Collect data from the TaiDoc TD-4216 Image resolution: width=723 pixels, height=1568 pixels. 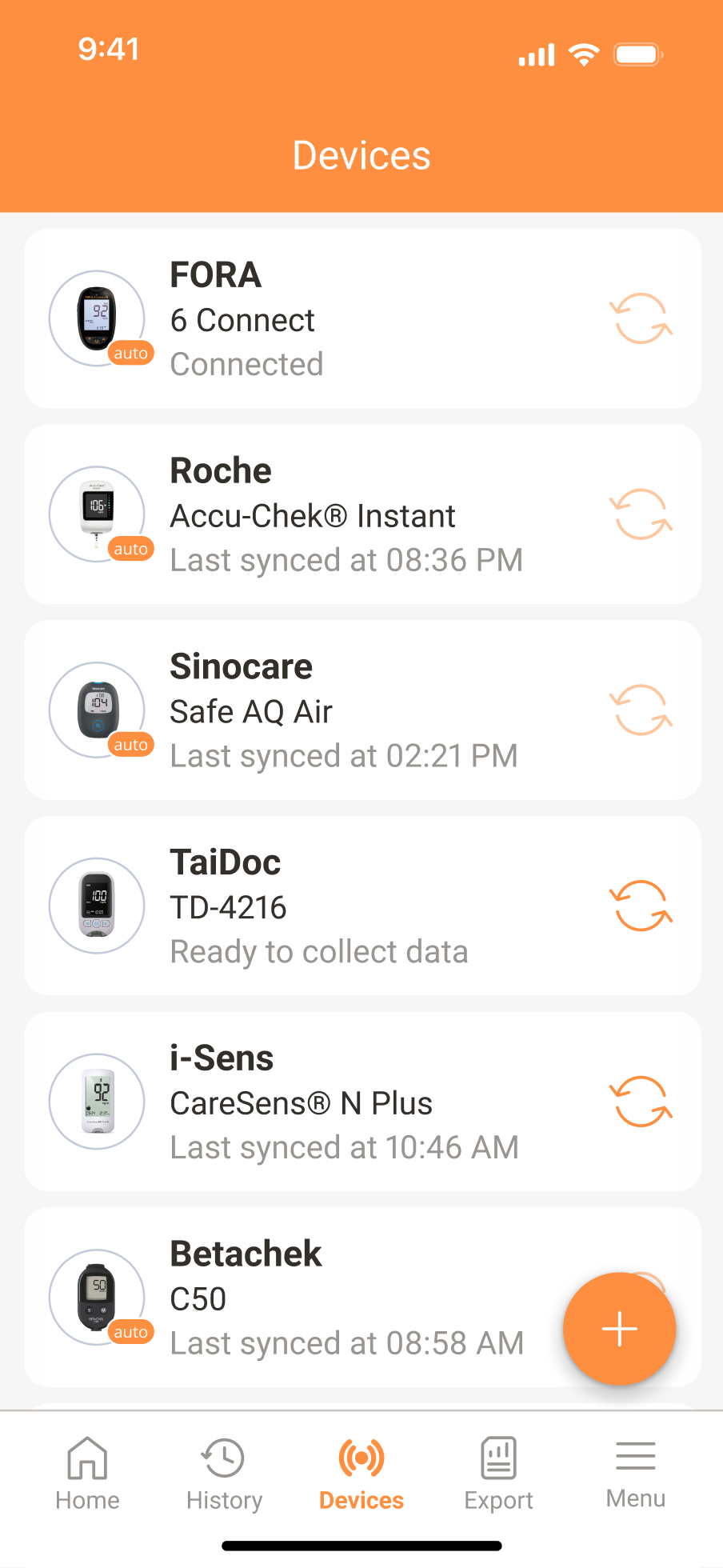[640, 905]
